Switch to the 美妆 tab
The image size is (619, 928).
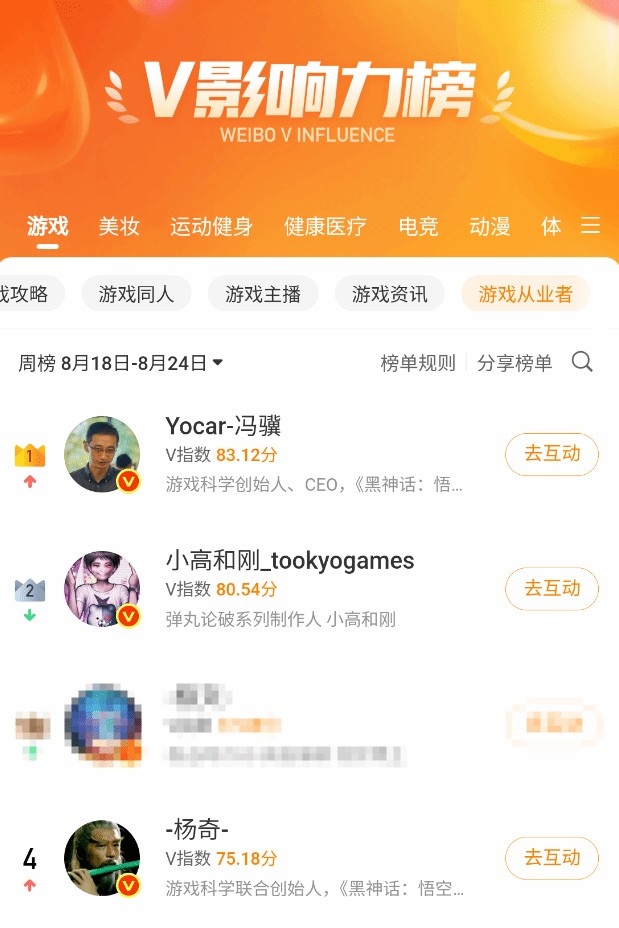118,226
